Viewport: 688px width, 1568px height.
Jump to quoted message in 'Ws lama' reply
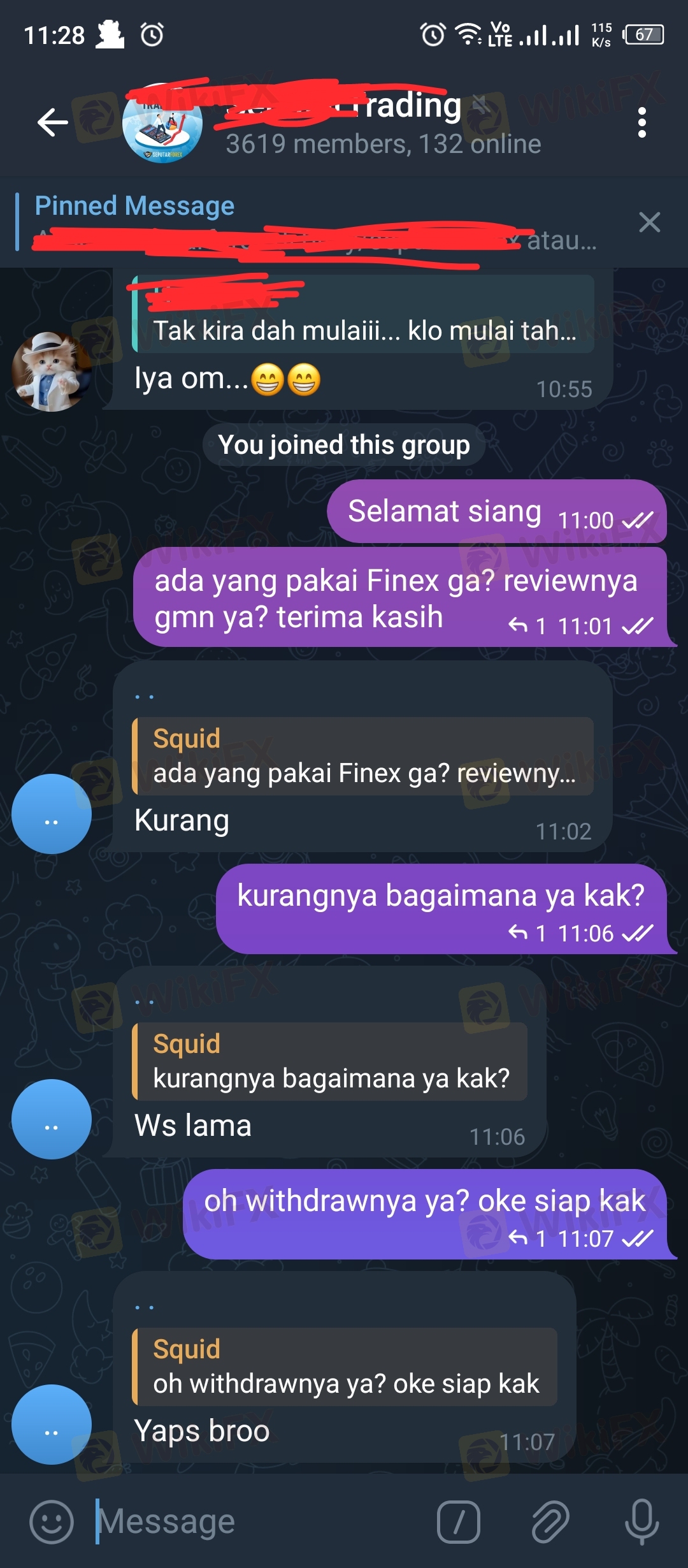[330, 1062]
